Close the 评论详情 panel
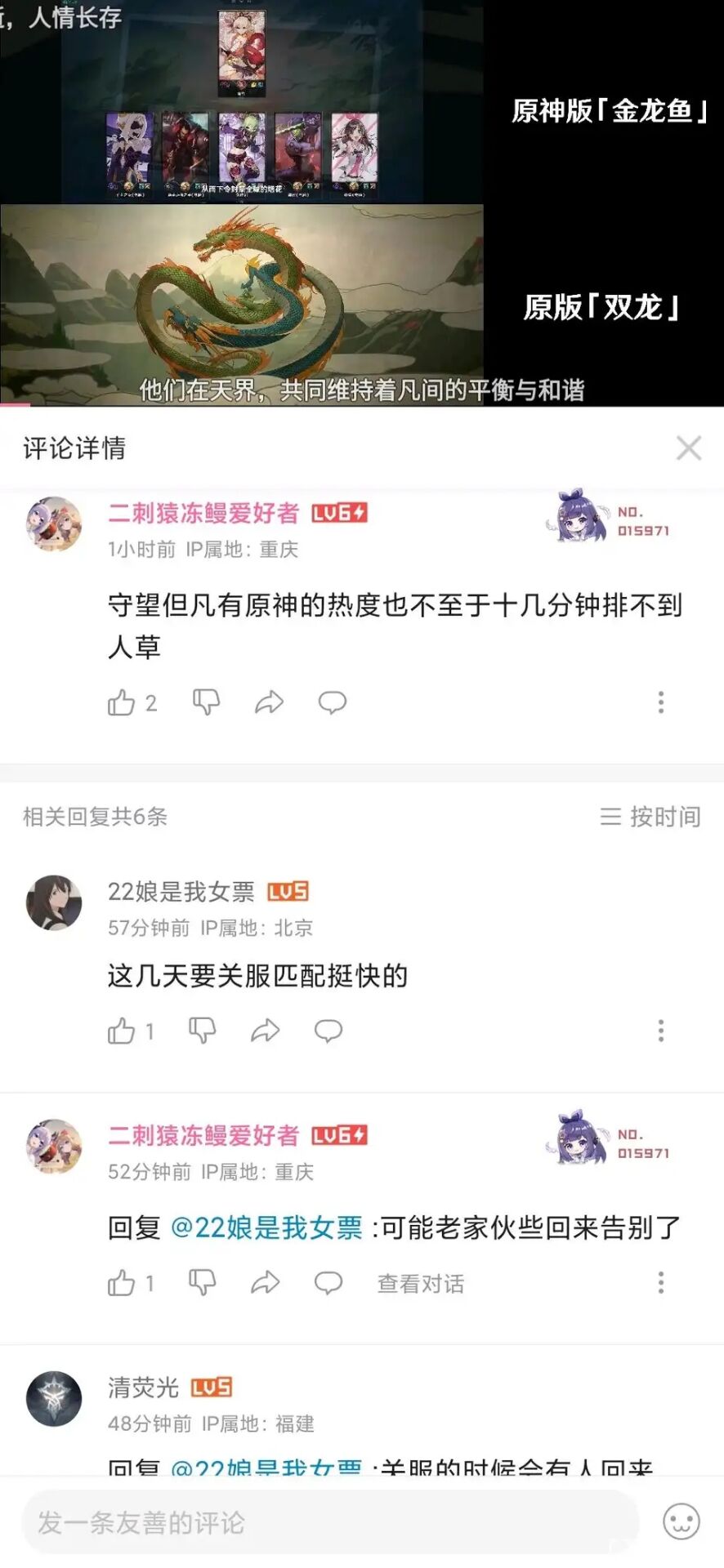This screenshot has height=1568, width=724. pyautogui.click(x=688, y=448)
